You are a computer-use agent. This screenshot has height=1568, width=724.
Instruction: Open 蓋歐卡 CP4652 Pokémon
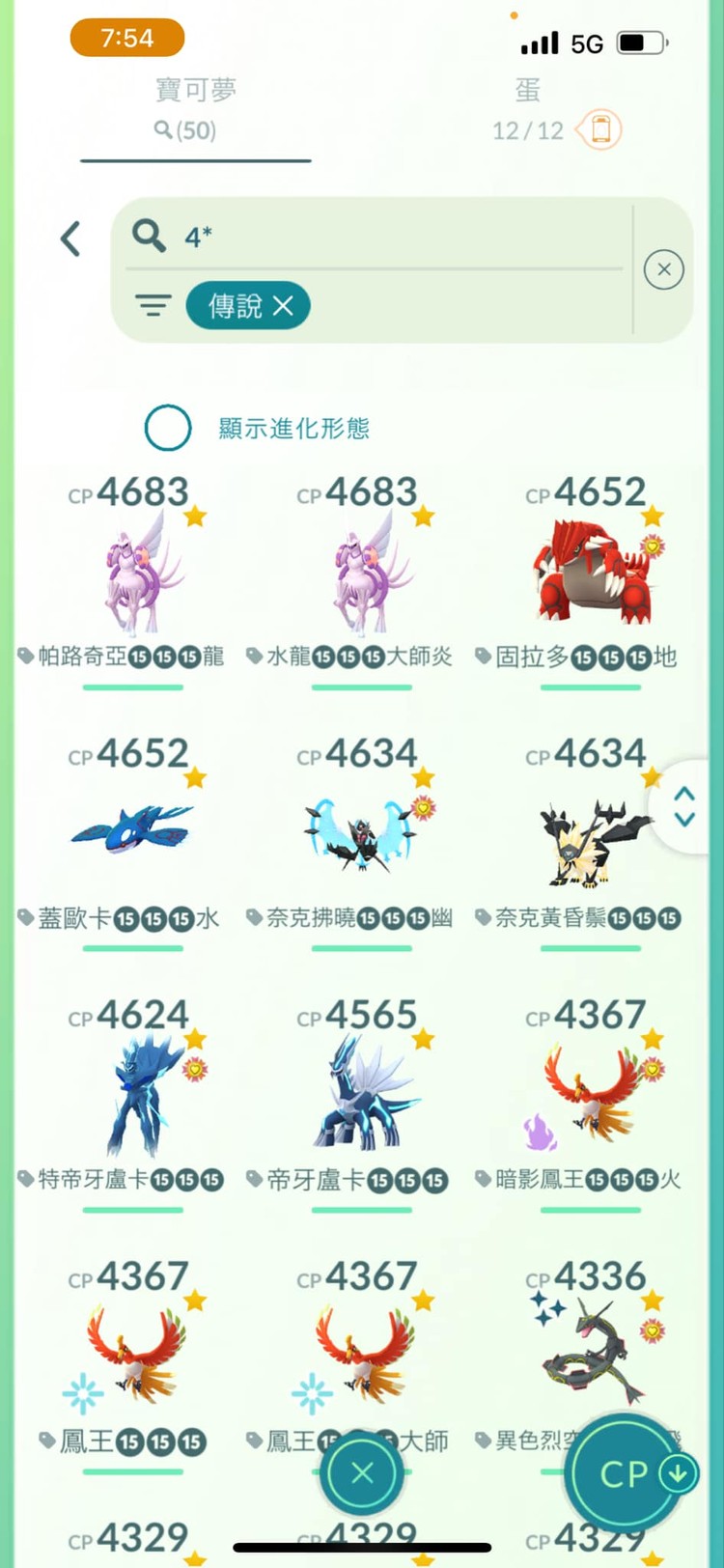pos(133,832)
